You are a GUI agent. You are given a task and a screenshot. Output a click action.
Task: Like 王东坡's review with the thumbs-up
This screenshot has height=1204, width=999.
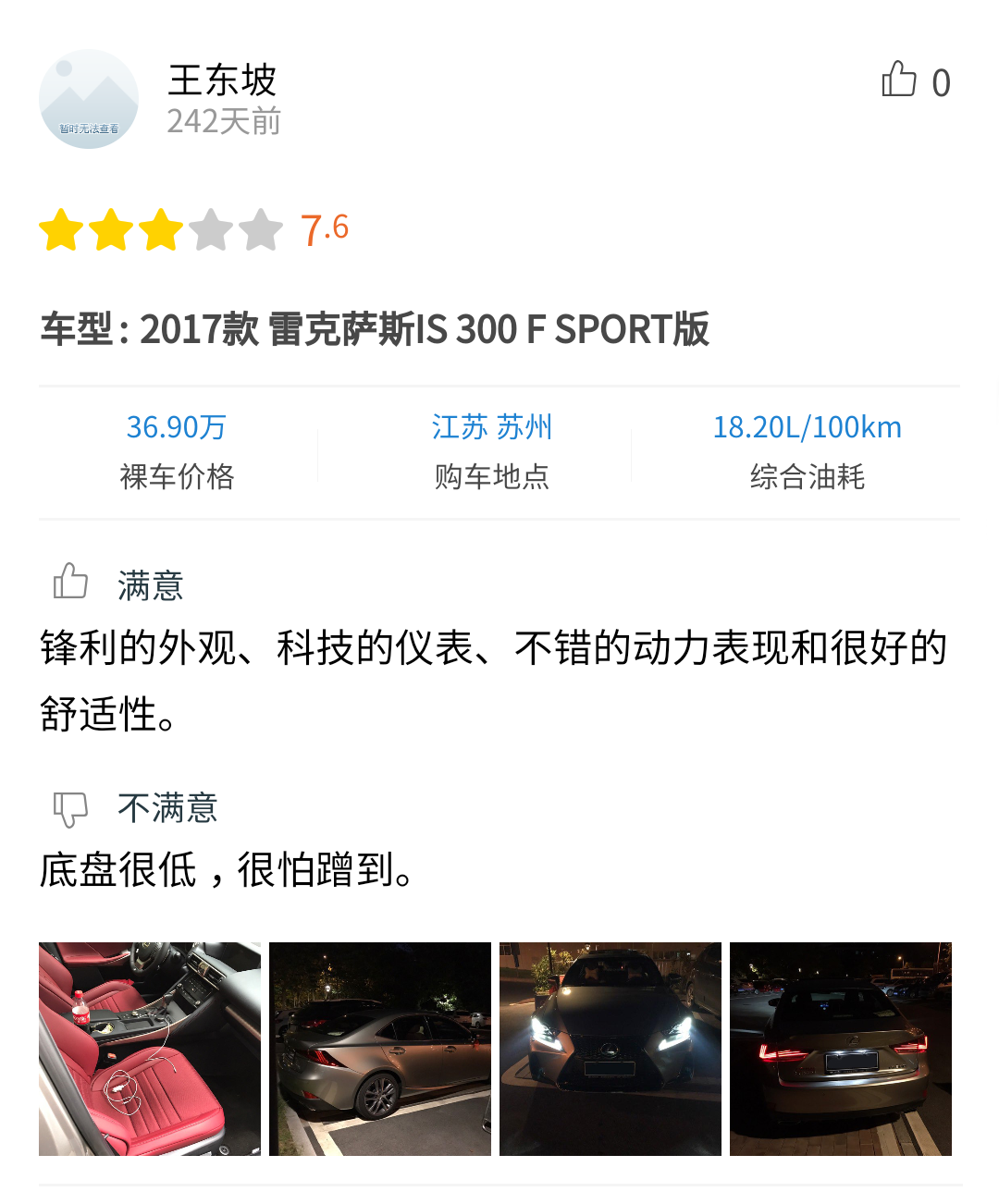click(x=899, y=80)
